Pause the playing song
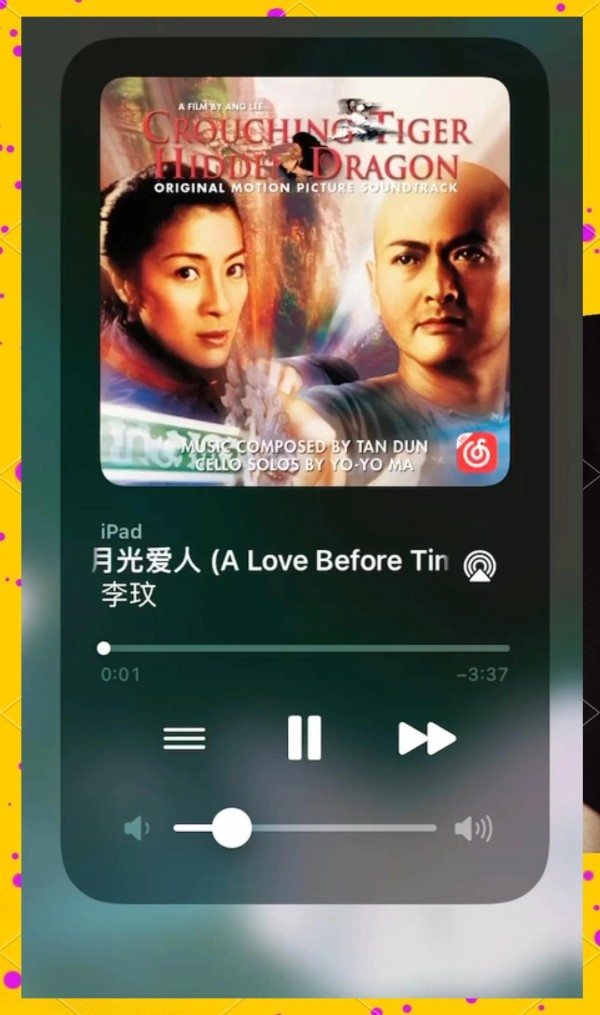600x1015 pixels. (304, 737)
